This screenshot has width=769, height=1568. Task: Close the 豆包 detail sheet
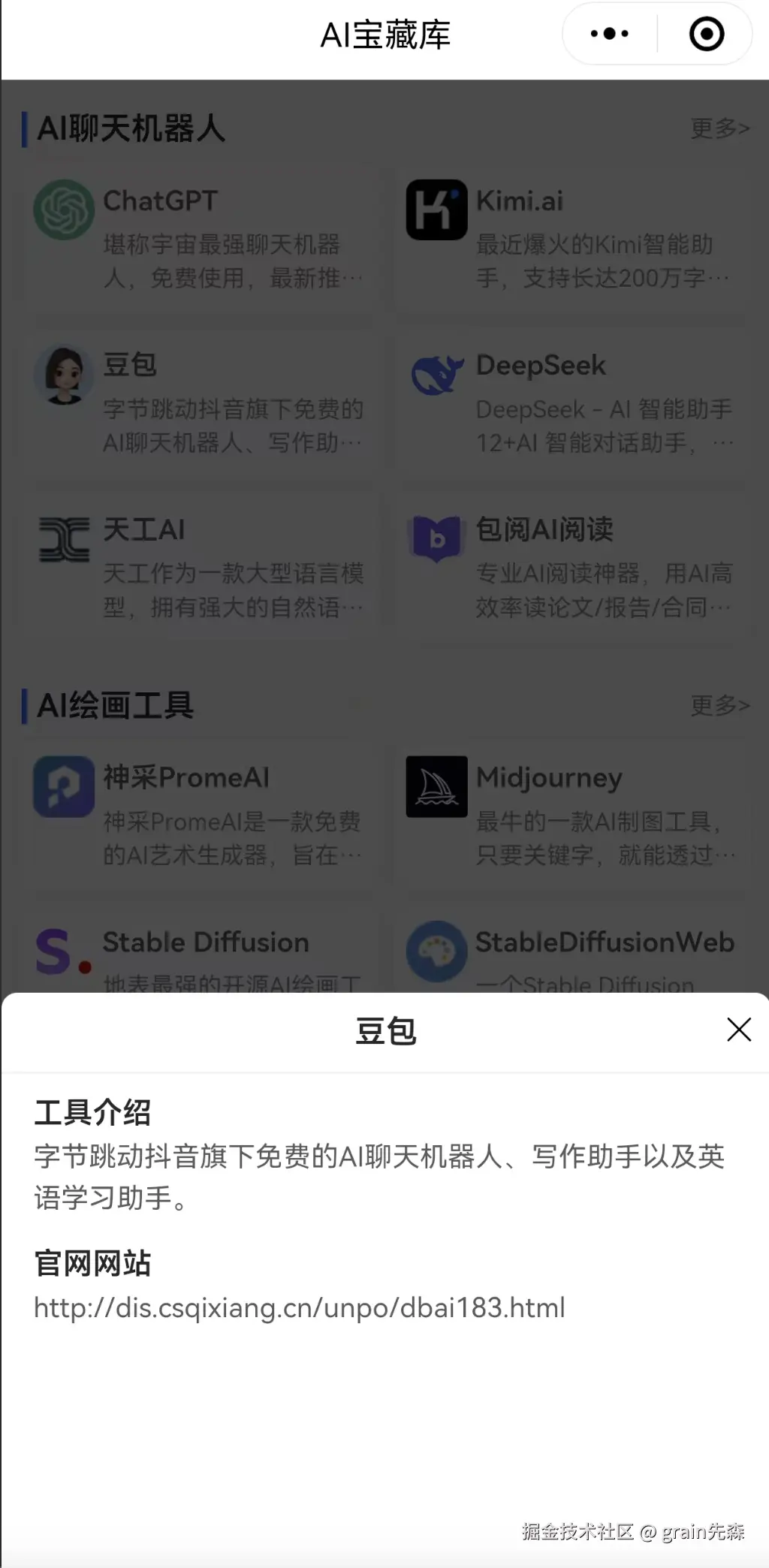click(739, 1030)
